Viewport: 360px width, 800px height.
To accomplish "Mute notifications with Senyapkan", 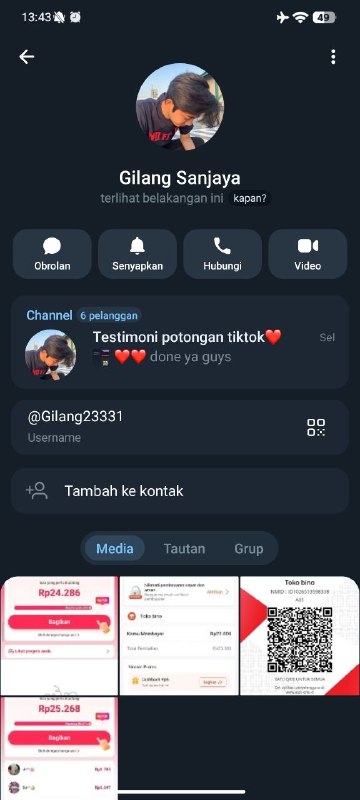I will pos(137,254).
